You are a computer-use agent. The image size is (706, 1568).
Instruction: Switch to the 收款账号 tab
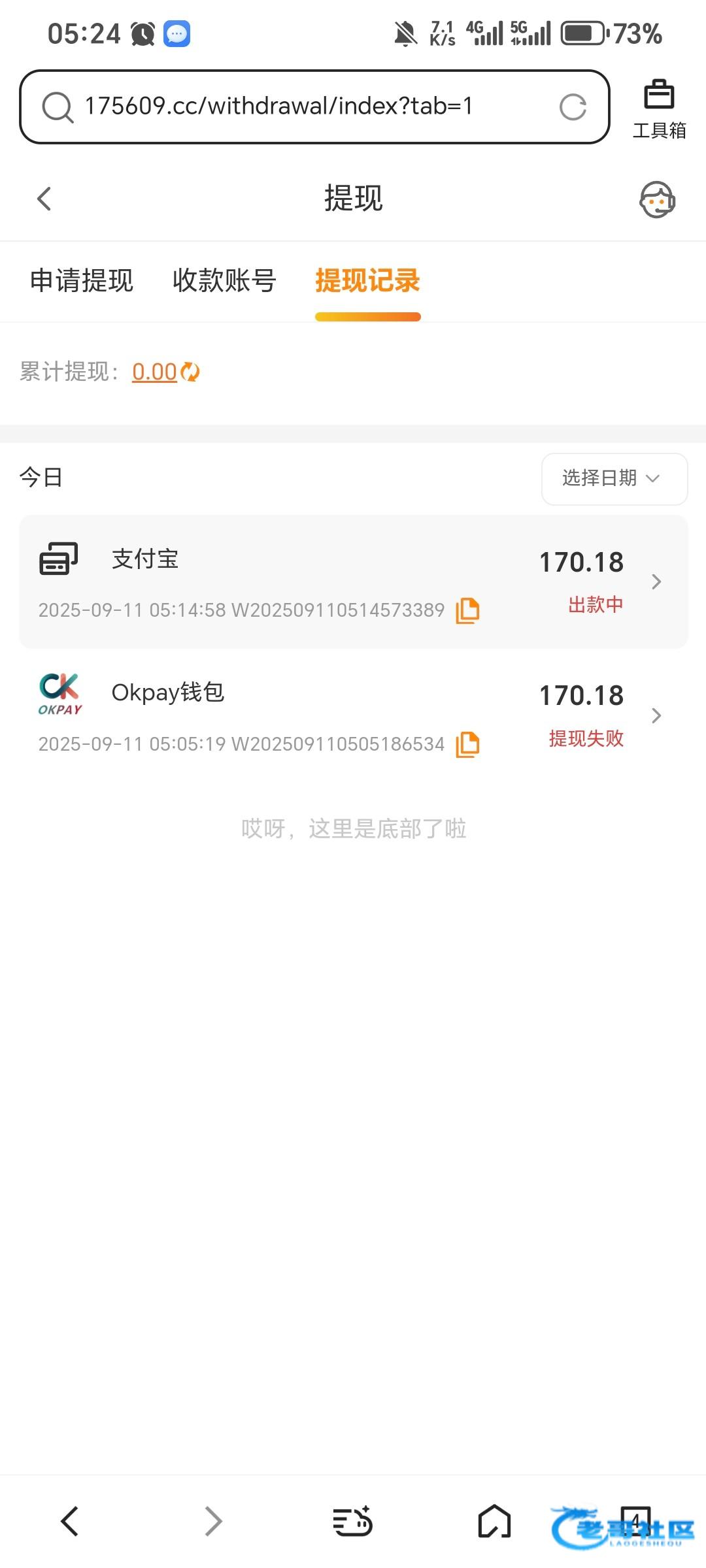click(224, 281)
